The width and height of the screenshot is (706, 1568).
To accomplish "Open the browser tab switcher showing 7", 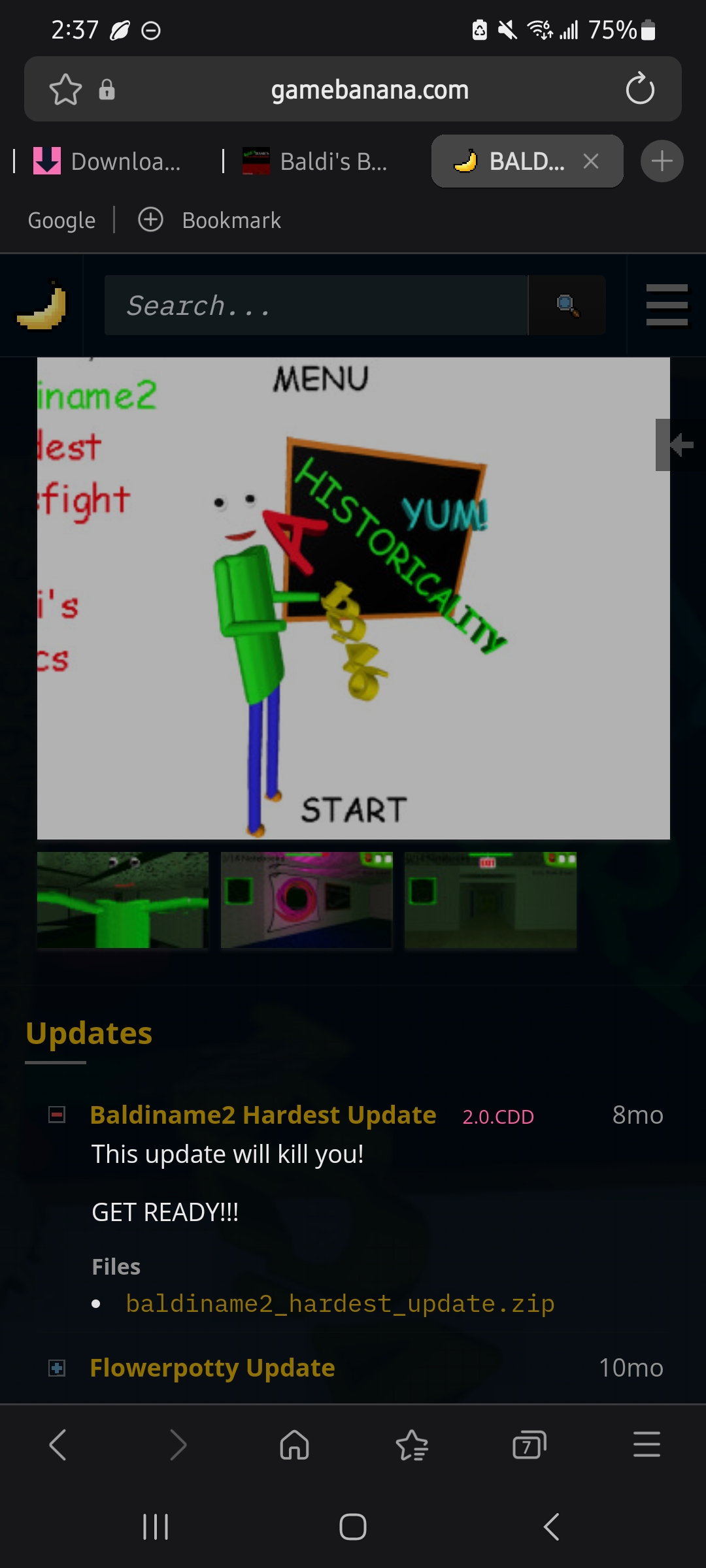I will (x=529, y=1445).
